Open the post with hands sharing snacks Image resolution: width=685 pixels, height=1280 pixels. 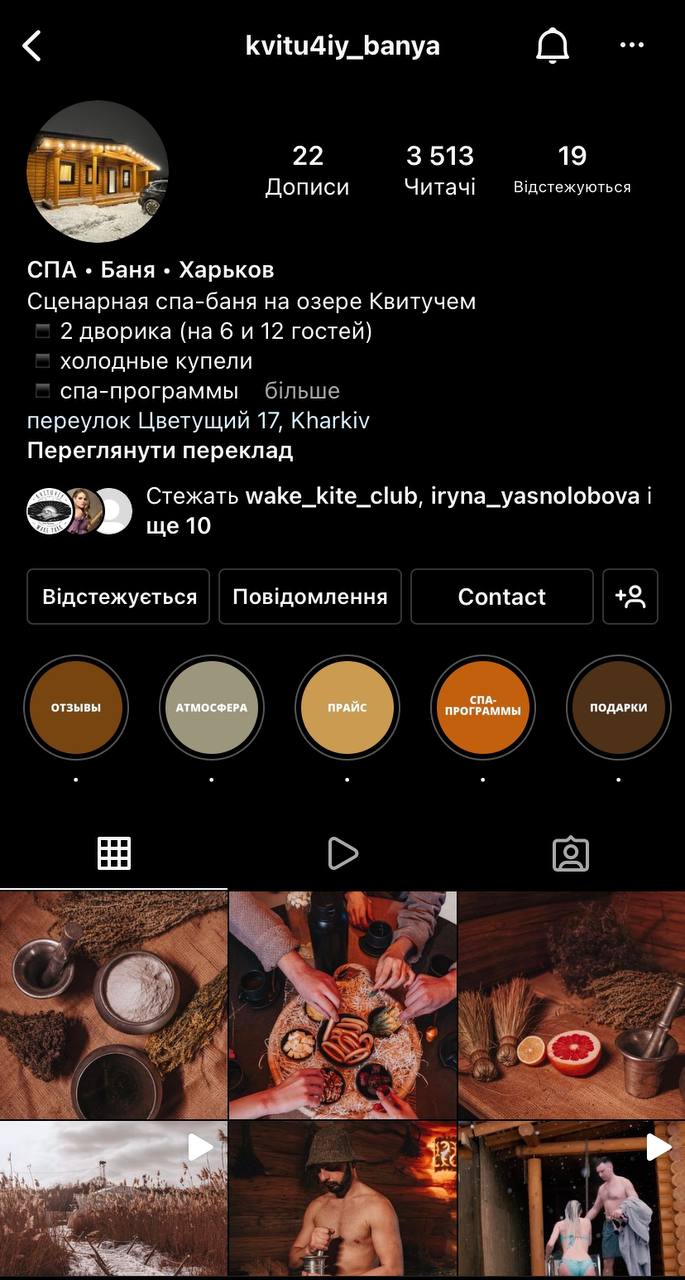click(x=342, y=1005)
